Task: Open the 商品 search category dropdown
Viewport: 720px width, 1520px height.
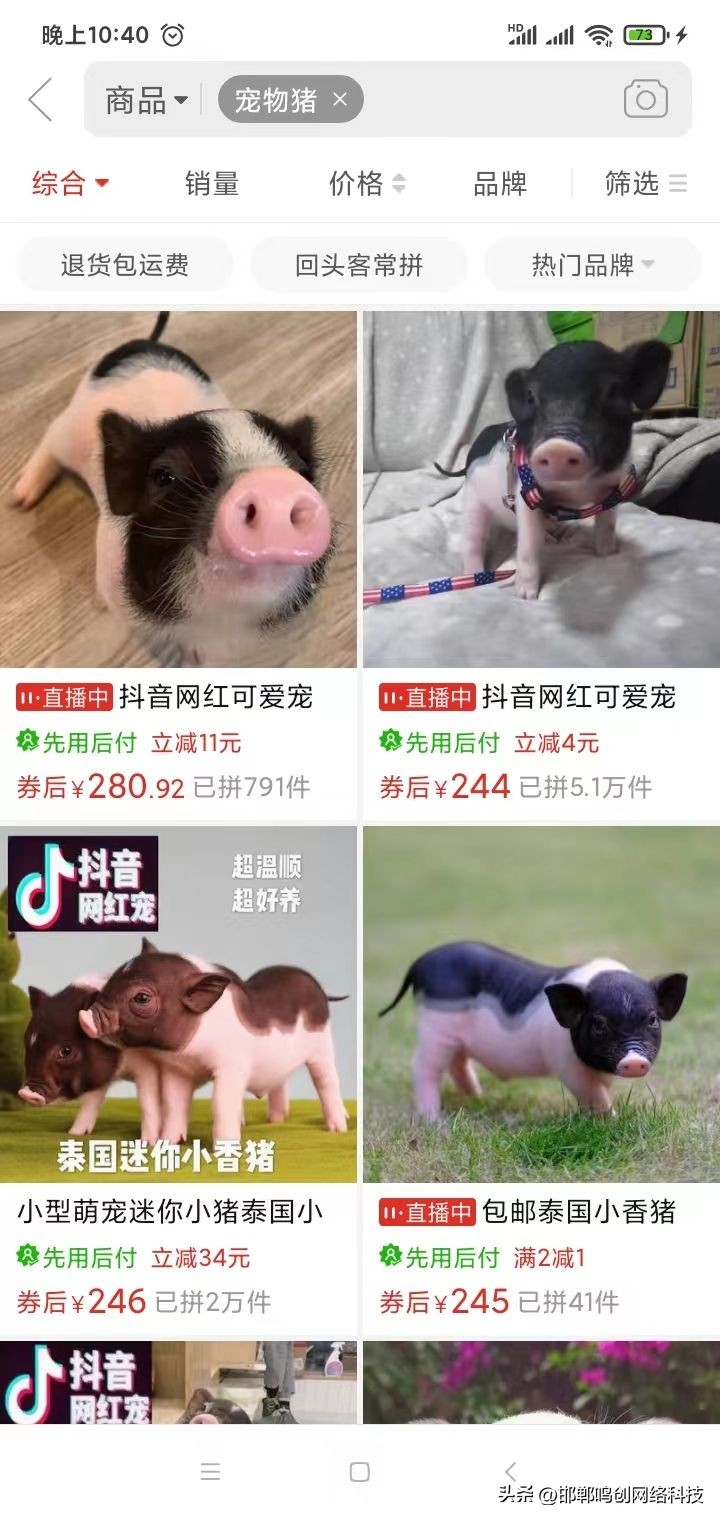Action: (140, 99)
